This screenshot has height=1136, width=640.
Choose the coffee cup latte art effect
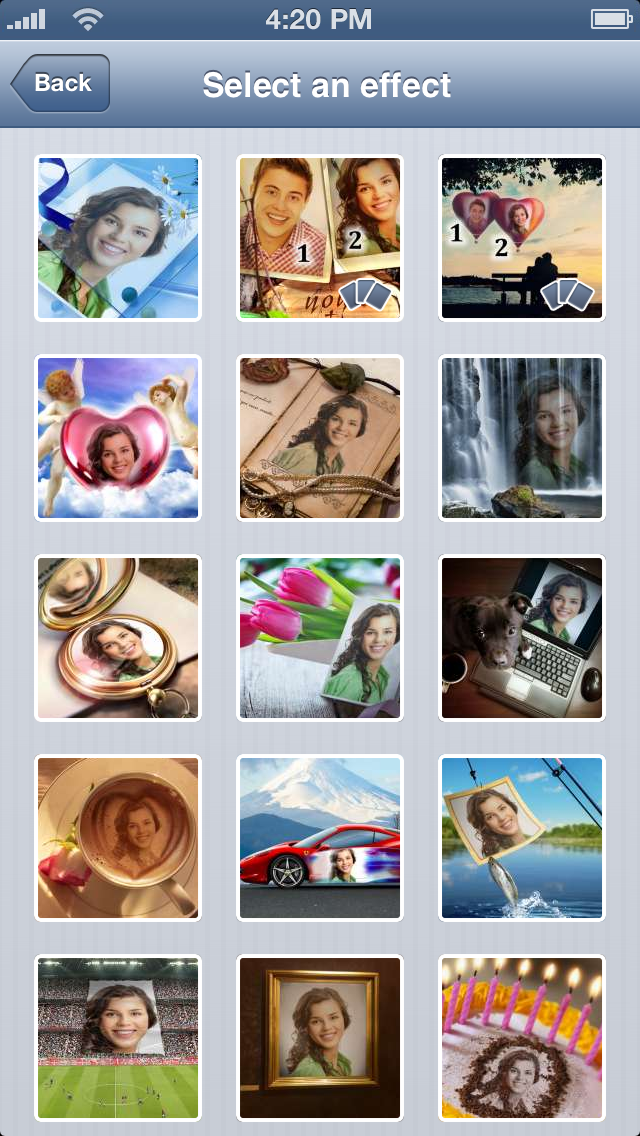point(118,838)
